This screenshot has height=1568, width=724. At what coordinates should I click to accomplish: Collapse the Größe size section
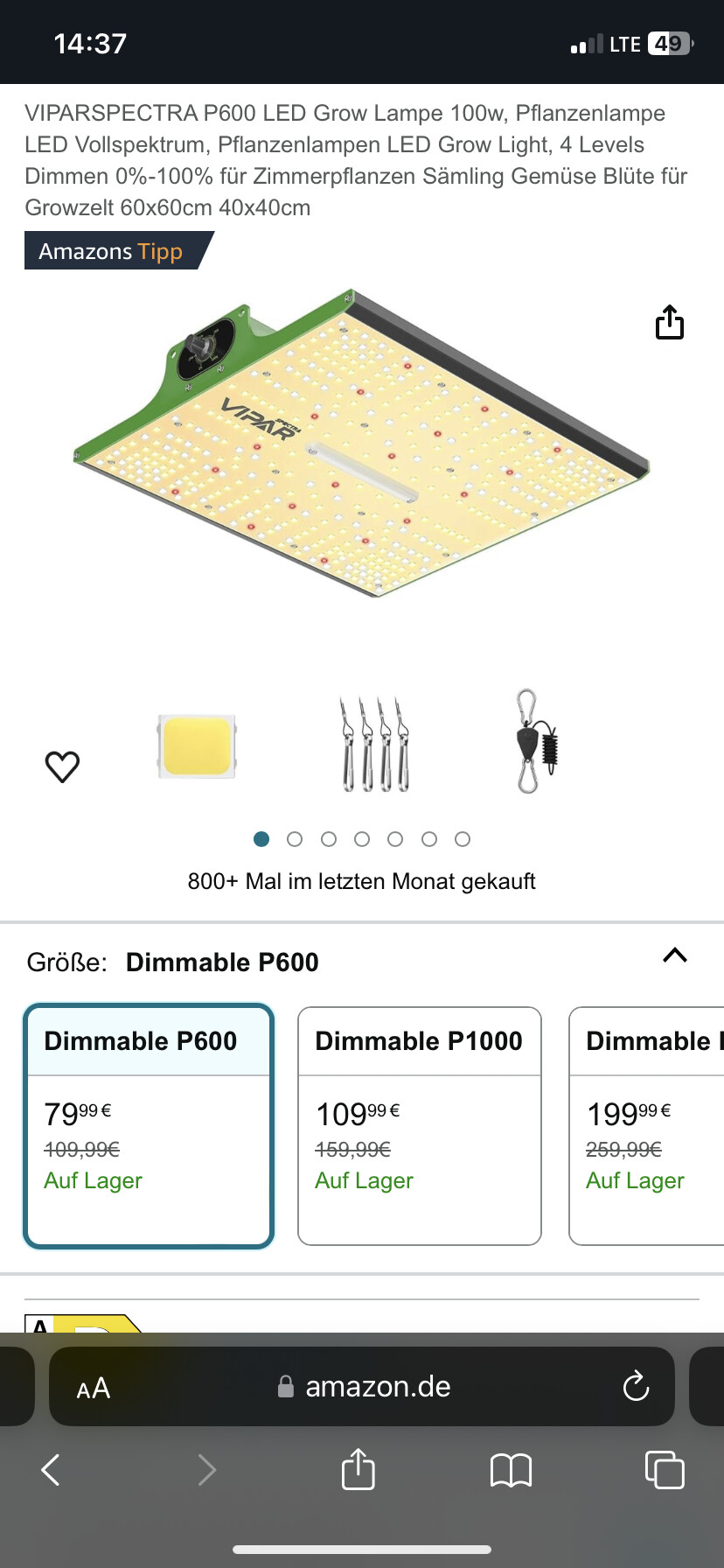(x=675, y=955)
